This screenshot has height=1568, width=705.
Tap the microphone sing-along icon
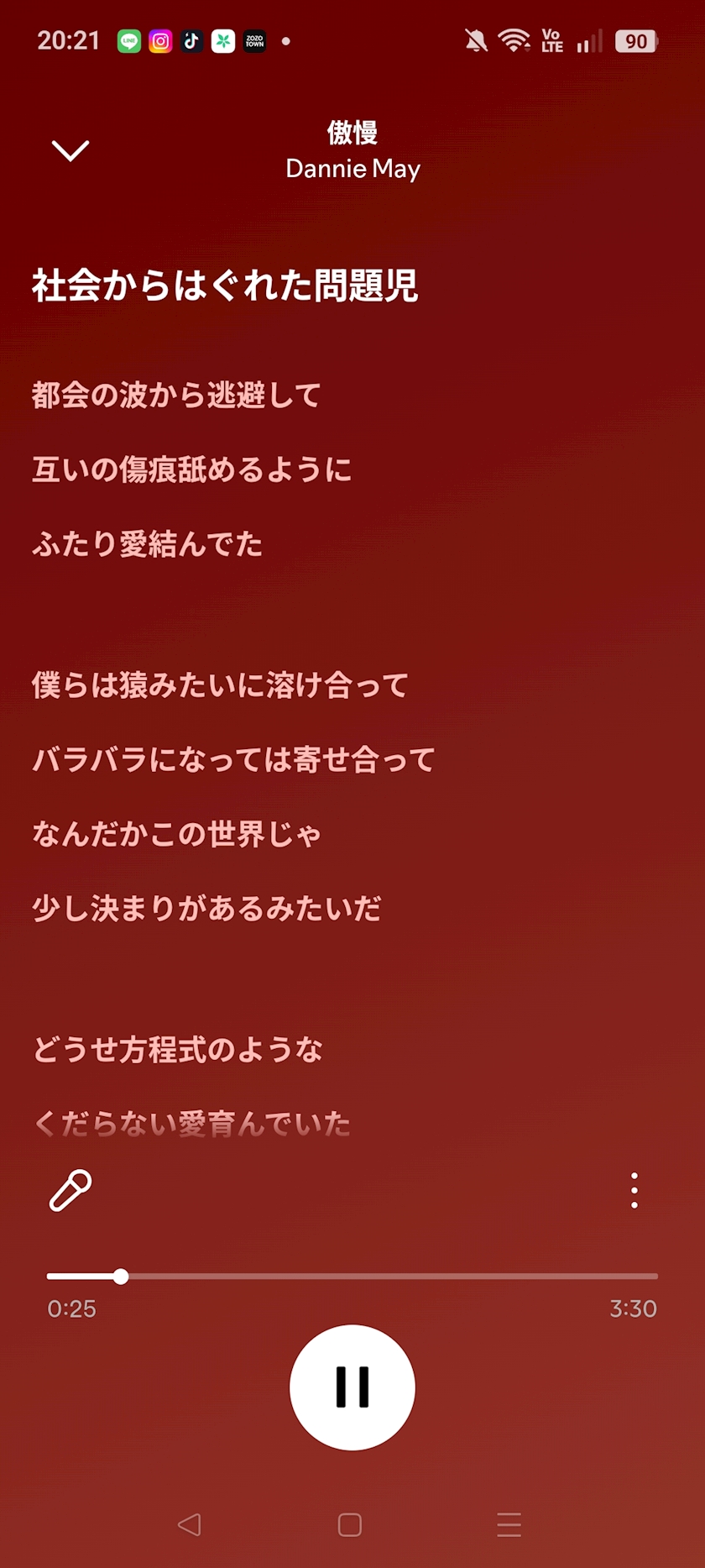click(x=70, y=1190)
